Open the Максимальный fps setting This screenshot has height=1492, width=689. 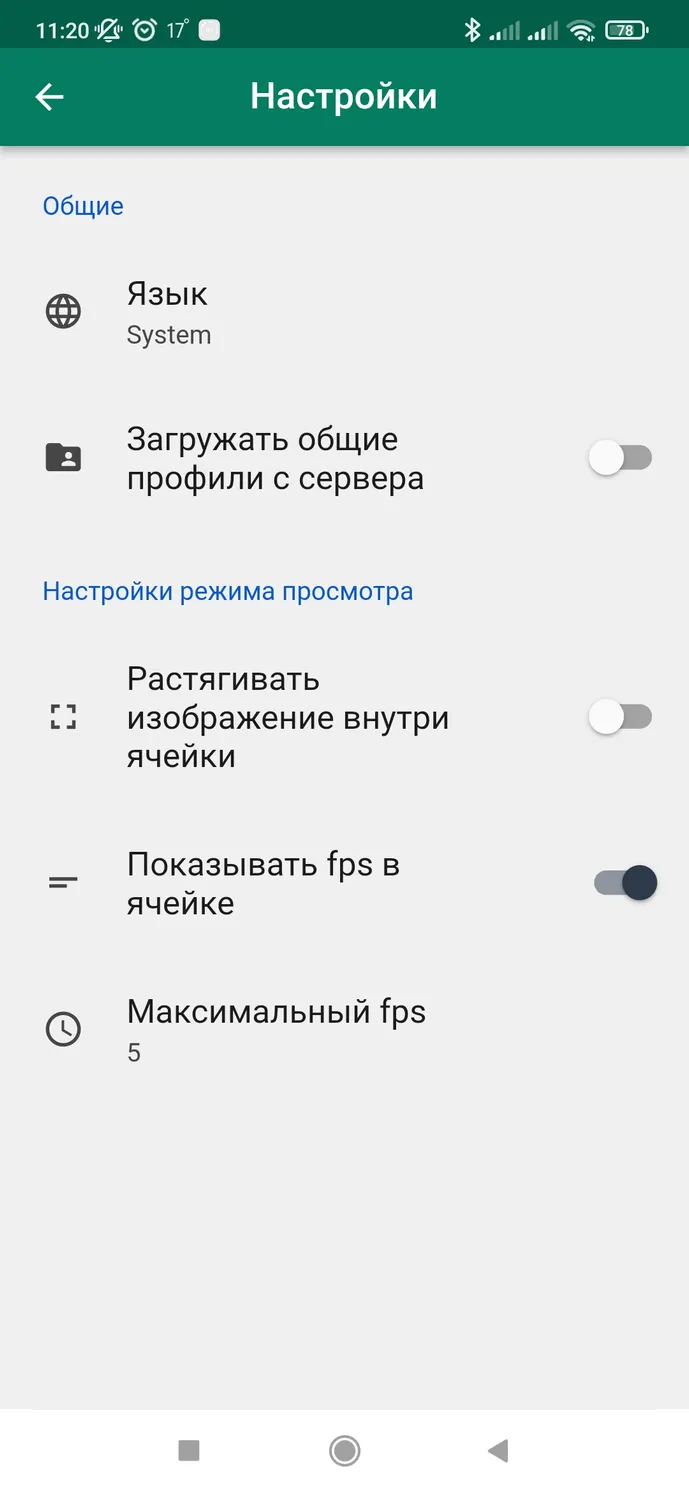[x=344, y=1030]
